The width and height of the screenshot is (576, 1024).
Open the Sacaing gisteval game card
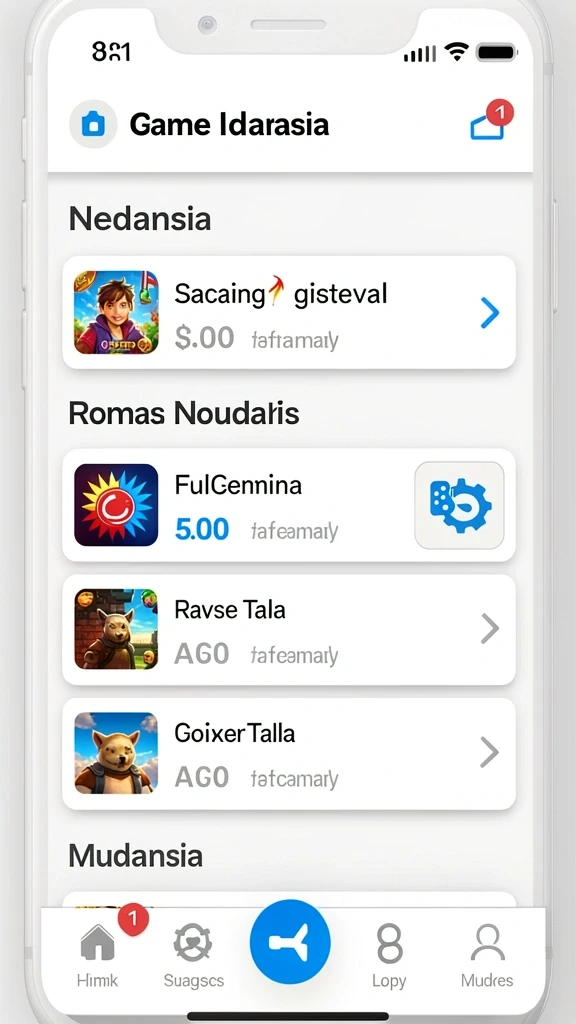point(289,313)
